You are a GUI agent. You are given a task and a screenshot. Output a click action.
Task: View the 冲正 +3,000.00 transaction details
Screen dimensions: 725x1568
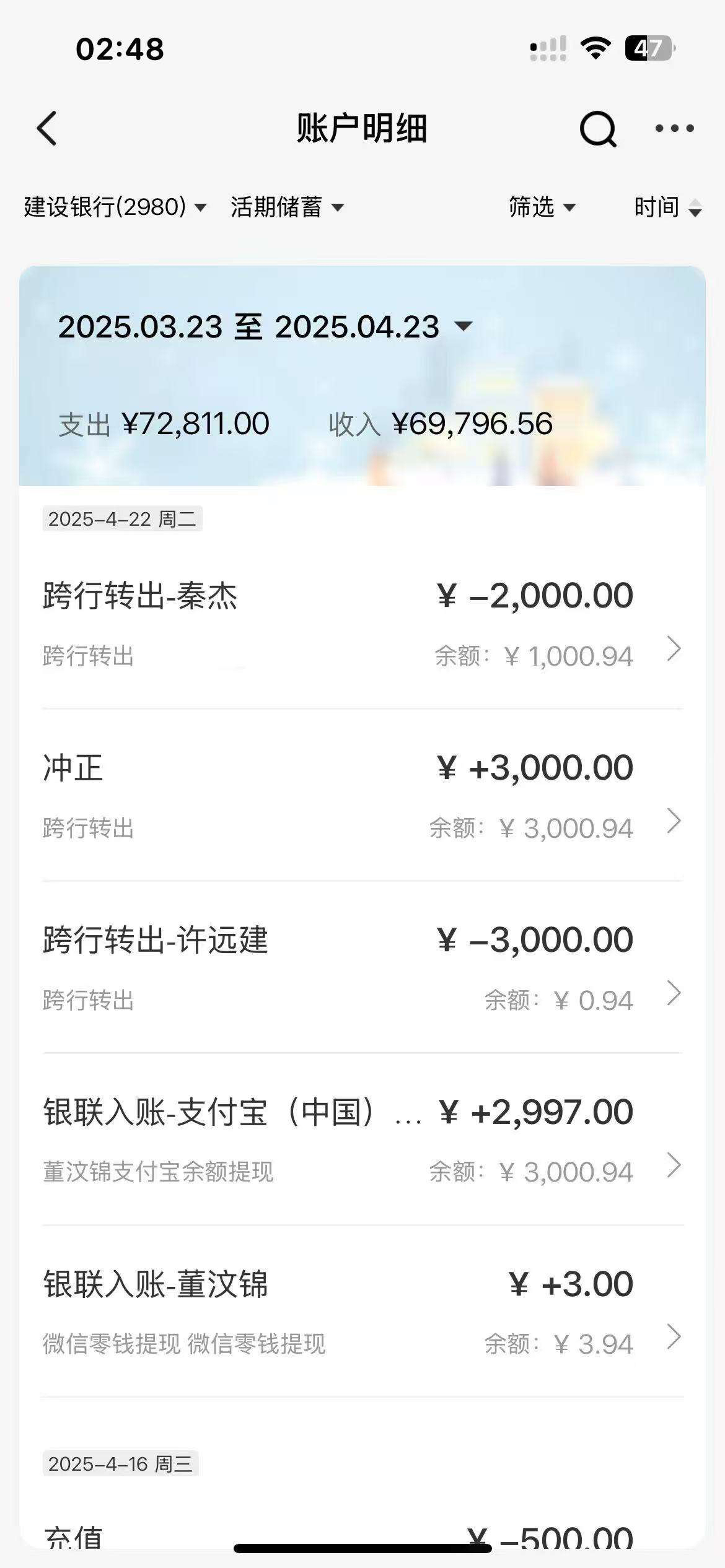[x=362, y=795]
